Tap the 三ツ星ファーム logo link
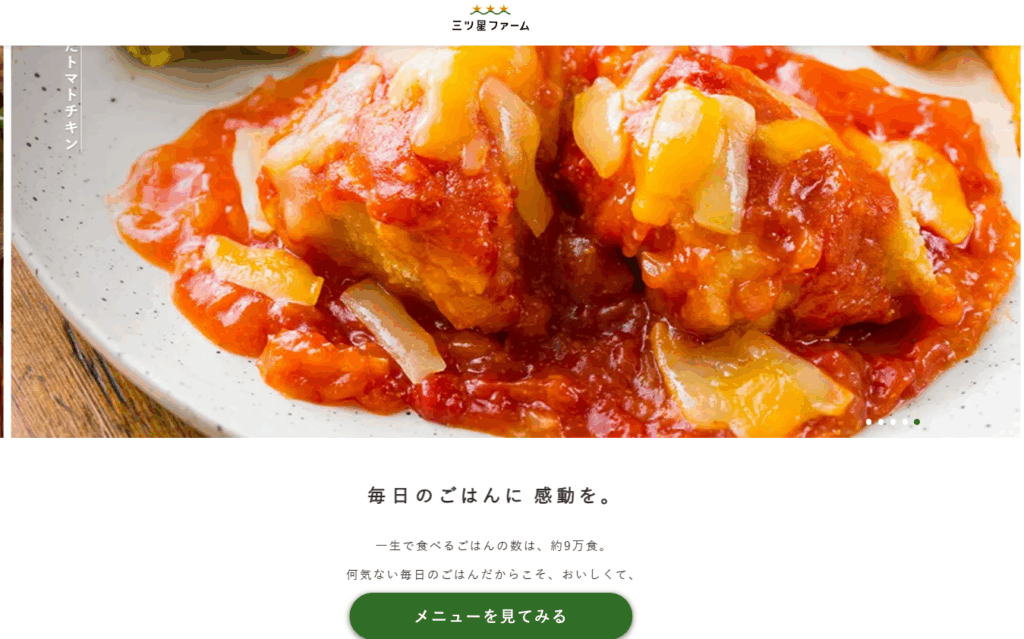This screenshot has width=1024, height=639. pyautogui.click(x=490, y=19)
